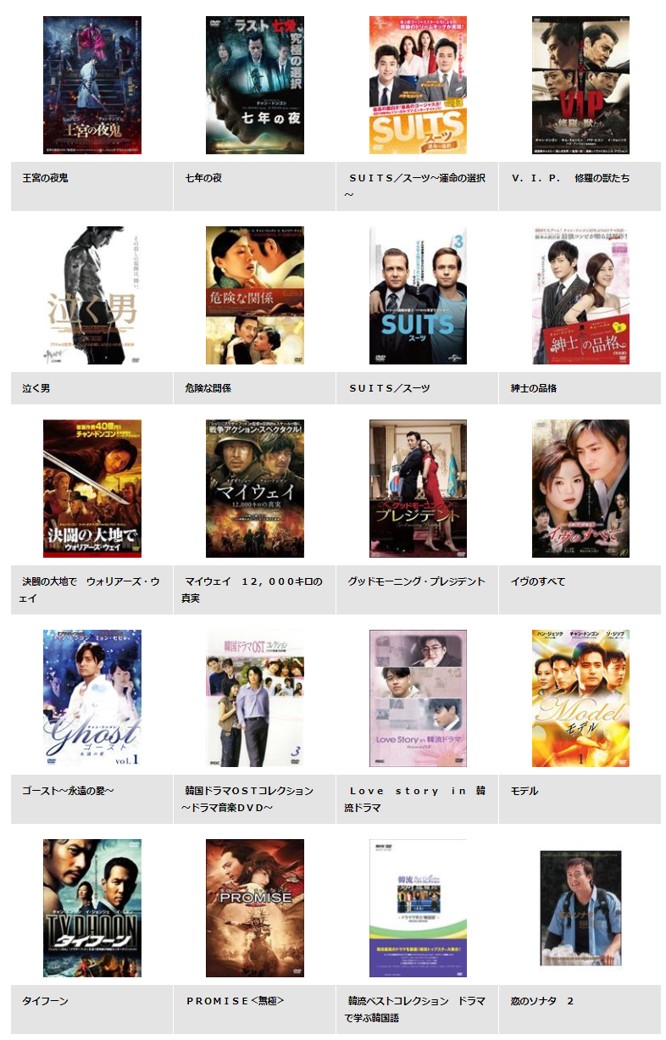The image size is (666, 1040).
Task: Open Love story in 韓流ドラマ
Action: click(x=418, y=698)
